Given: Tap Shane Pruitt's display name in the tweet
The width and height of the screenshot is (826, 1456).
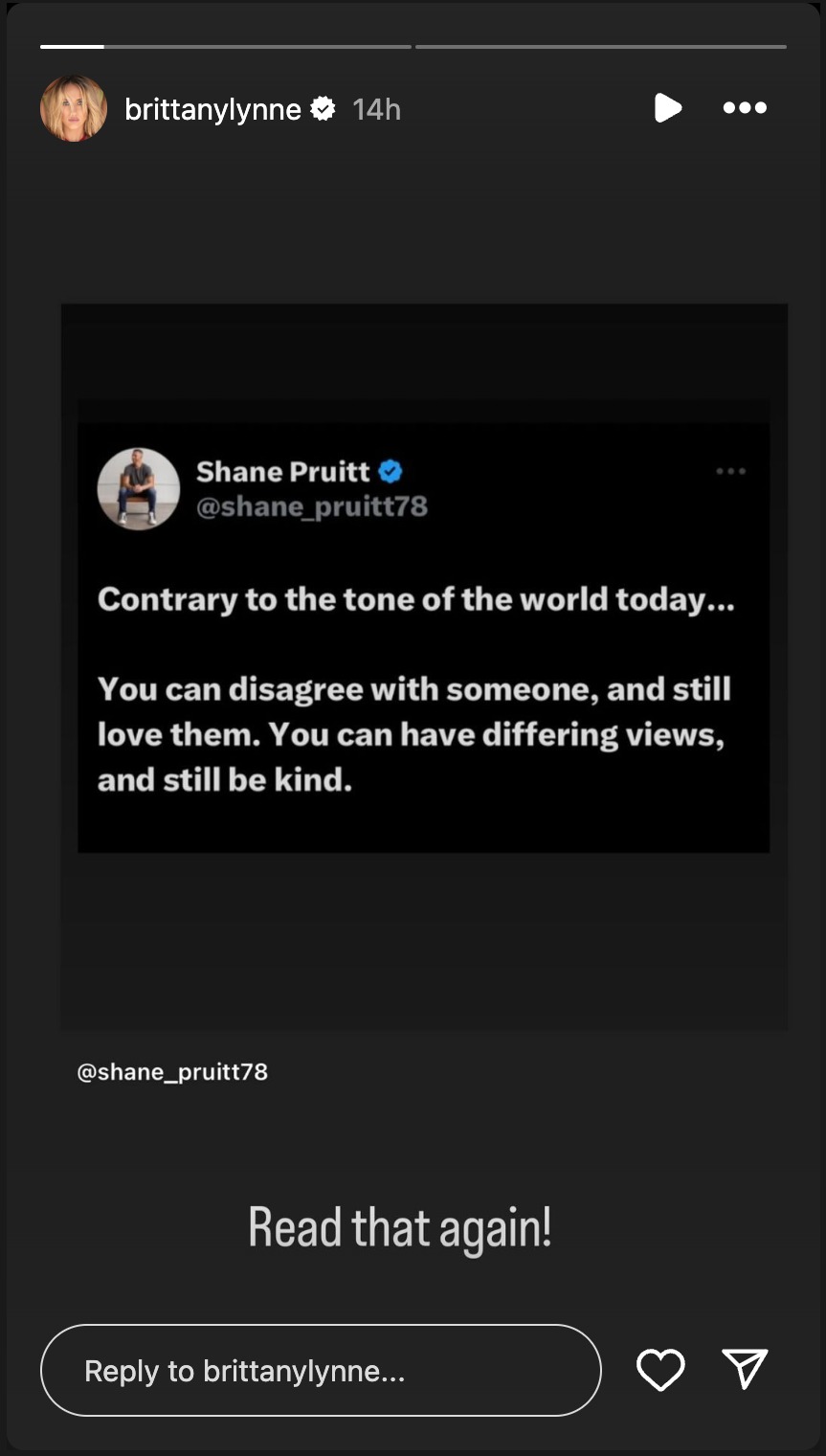Looking at the screenshot, I should (x=284, y=471).
